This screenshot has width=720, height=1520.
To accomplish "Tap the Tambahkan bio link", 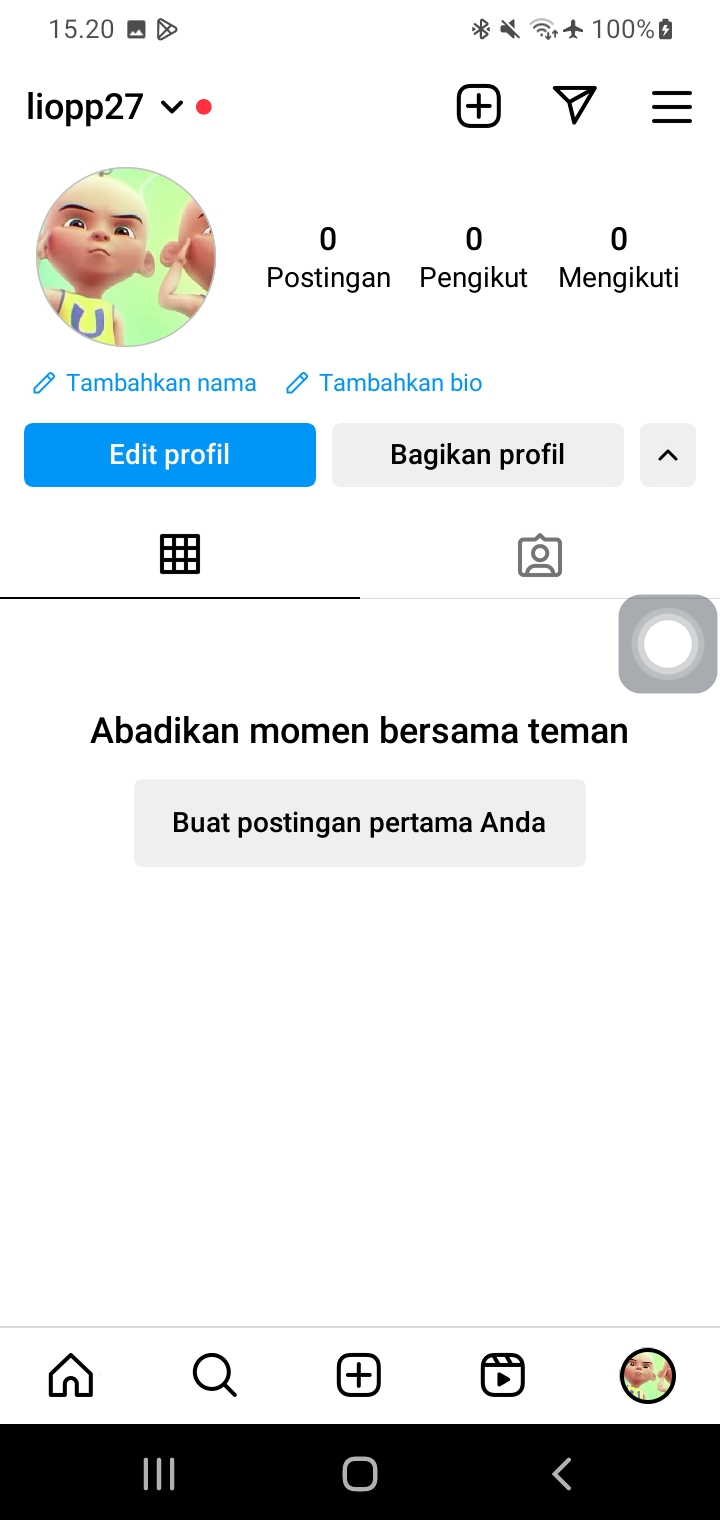I will [x=384, y=383].
